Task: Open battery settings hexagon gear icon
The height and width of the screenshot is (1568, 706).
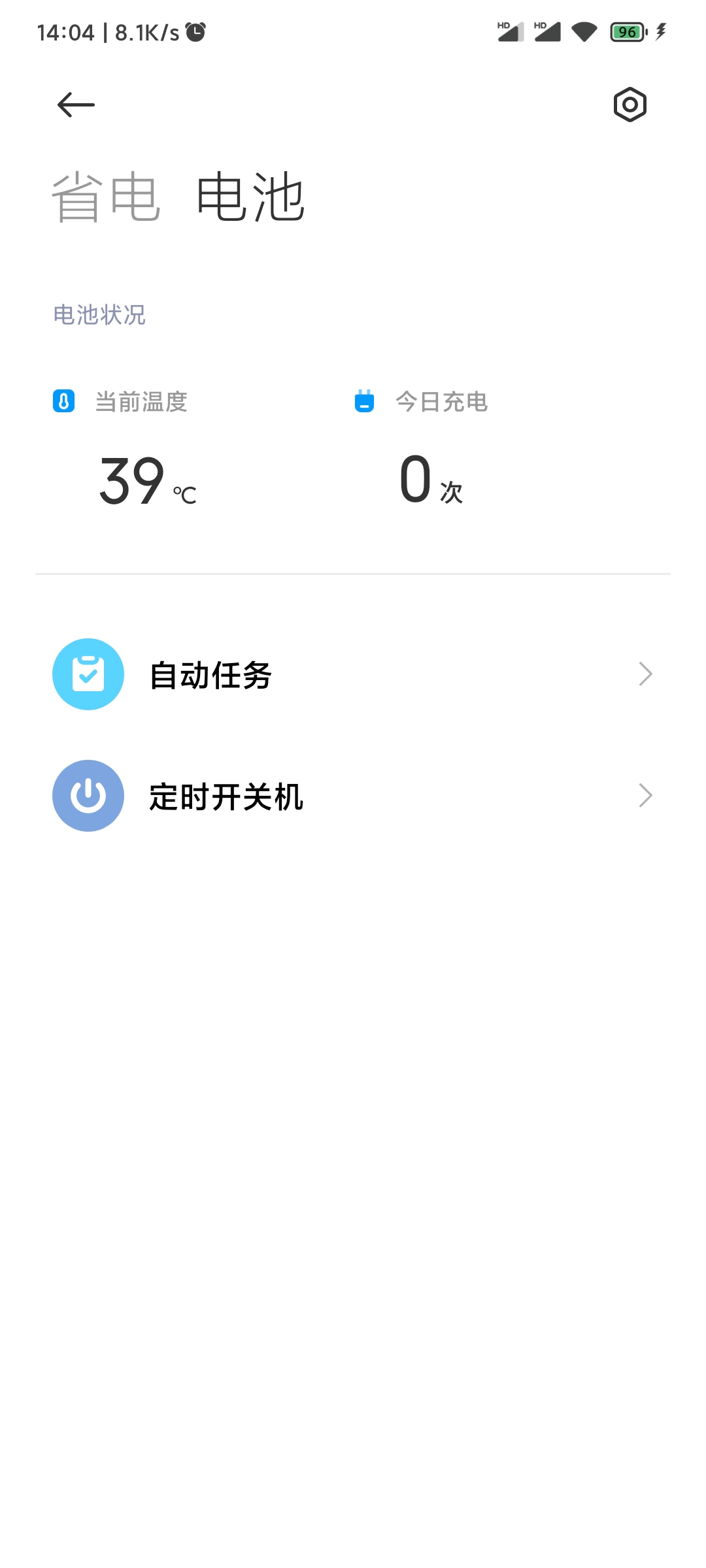Action: point(630,105)
